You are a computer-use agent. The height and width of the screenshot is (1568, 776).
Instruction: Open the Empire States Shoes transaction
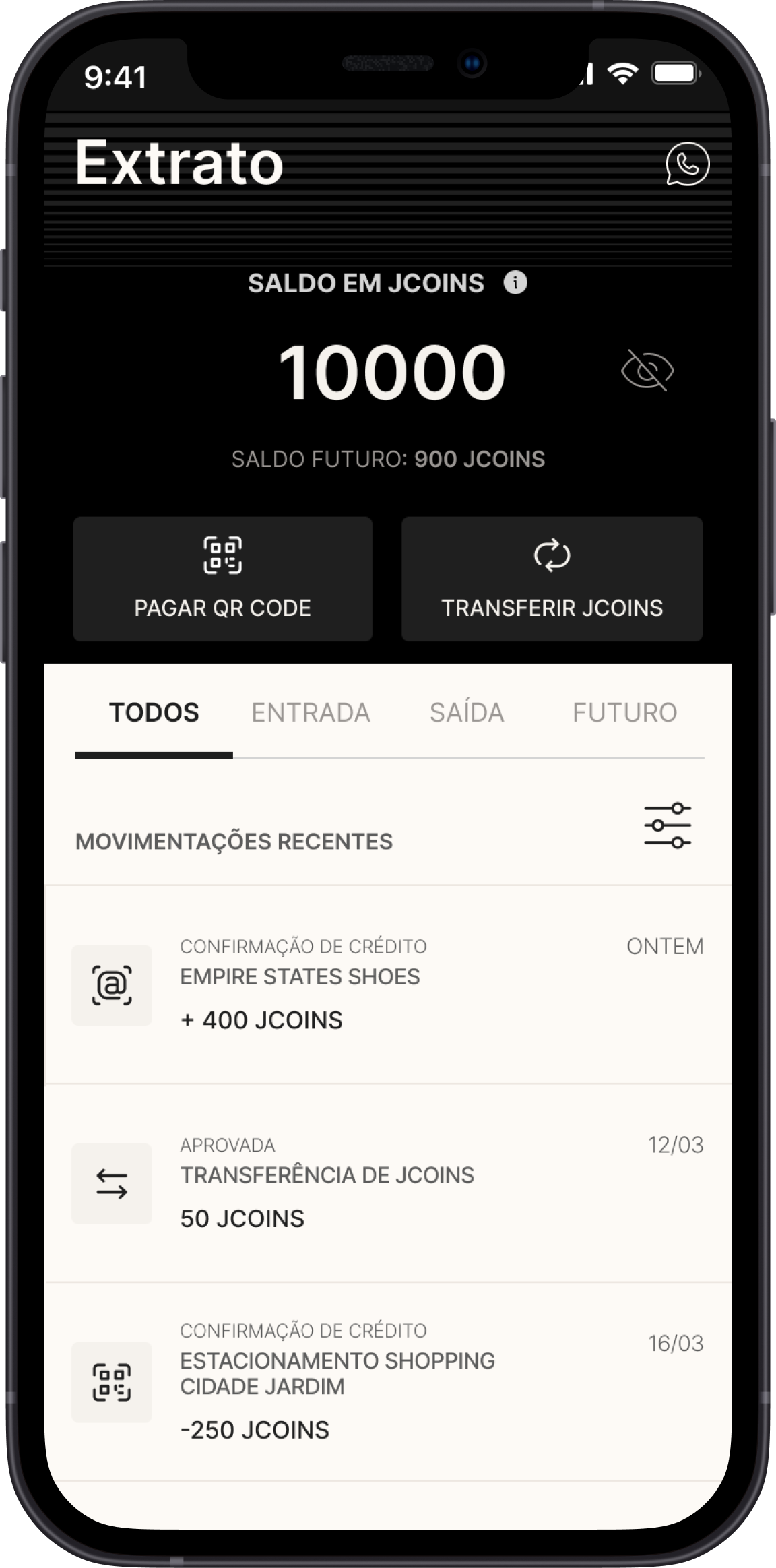coord(387,984)
